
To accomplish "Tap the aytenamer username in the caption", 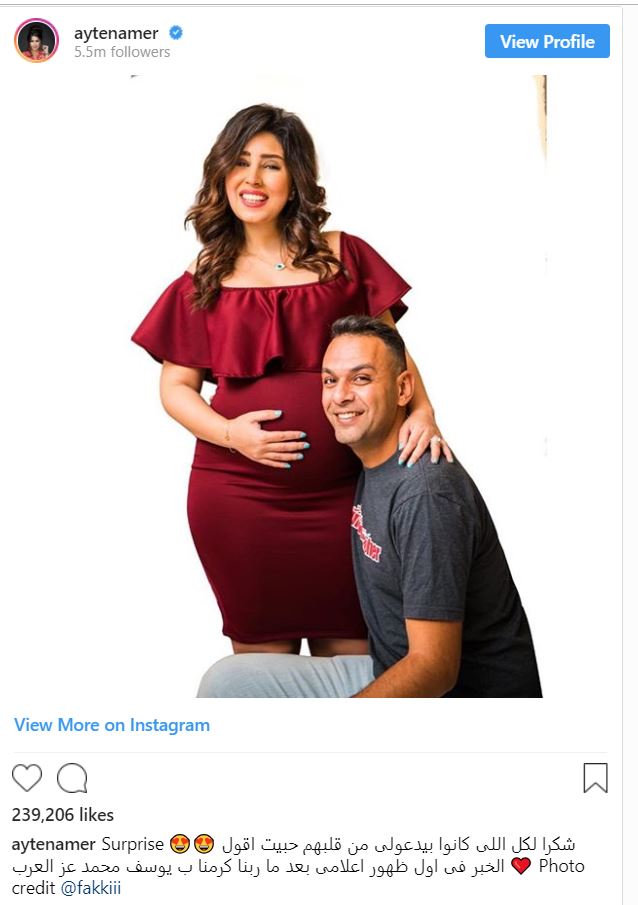I will coord(54,844).
